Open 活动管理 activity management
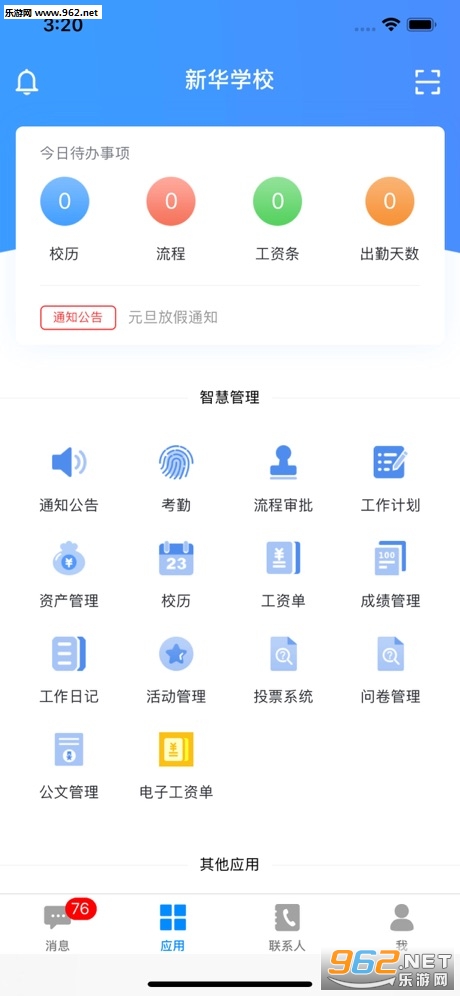The width and height of the screenshot is (460, 996). pos(176,670)
